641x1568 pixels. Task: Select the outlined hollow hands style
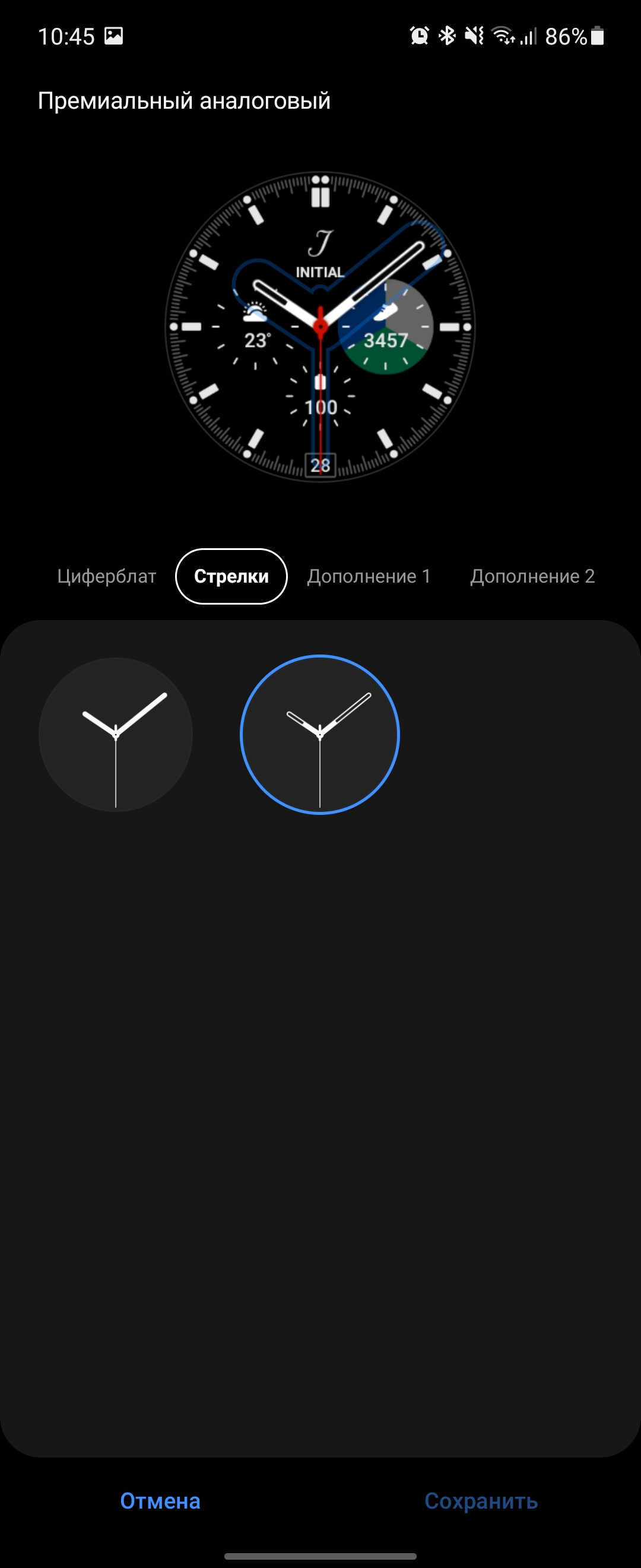(x=320, y=734)
